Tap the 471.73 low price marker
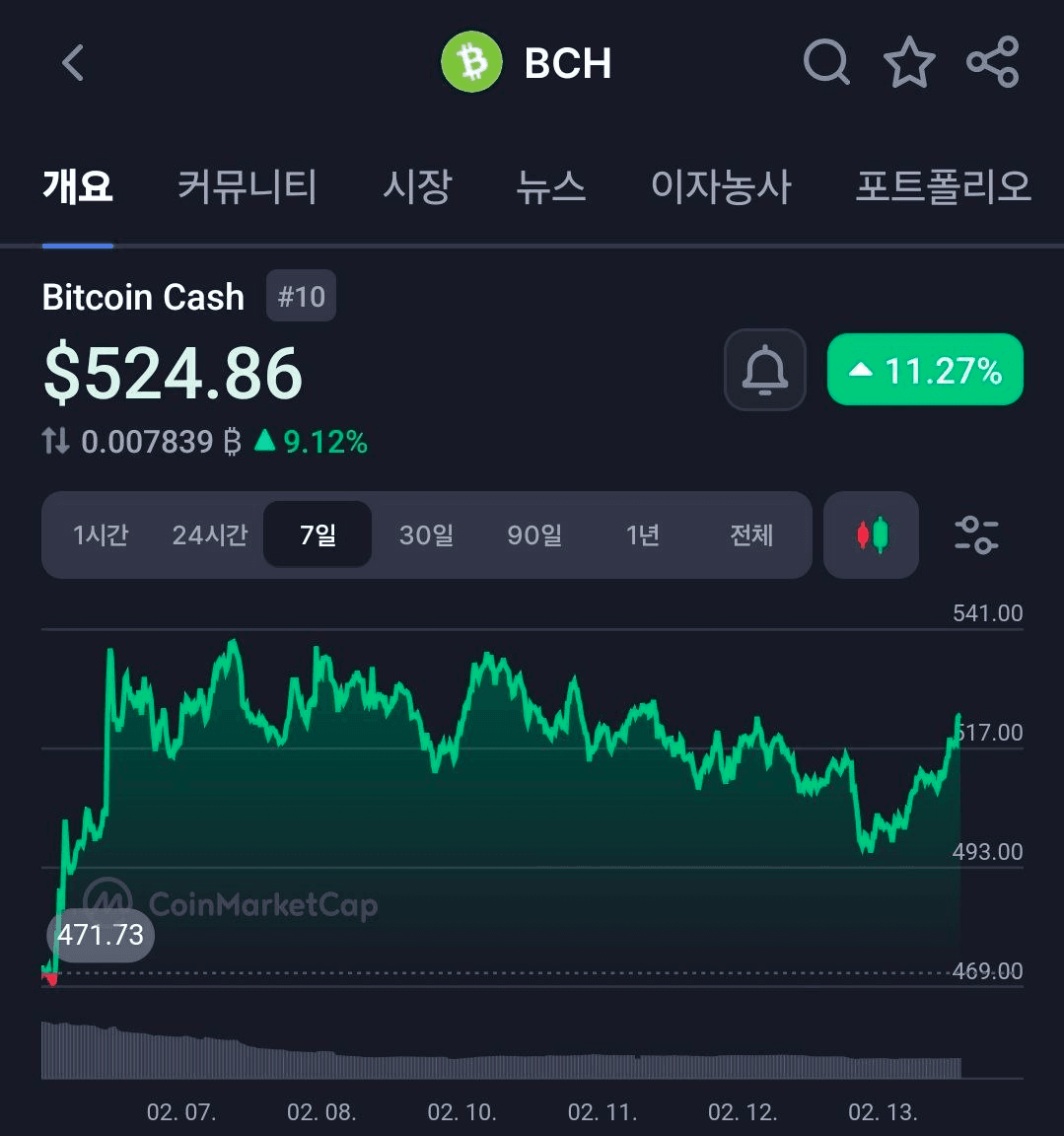The image size is (1064, 1136). tap(100, 935)
